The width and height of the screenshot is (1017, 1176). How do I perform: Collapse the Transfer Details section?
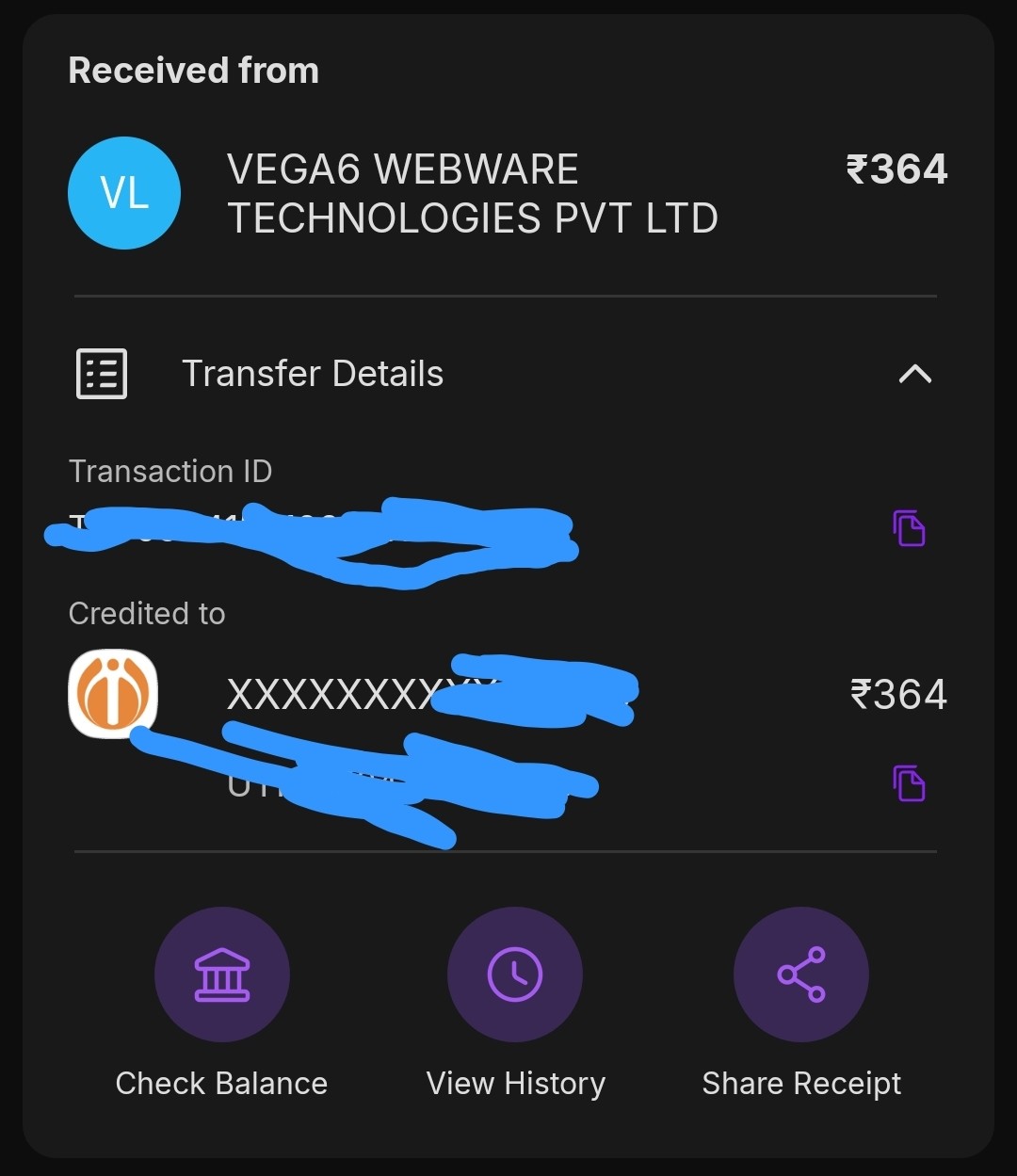pyautogui.click(x=914, y=374)
